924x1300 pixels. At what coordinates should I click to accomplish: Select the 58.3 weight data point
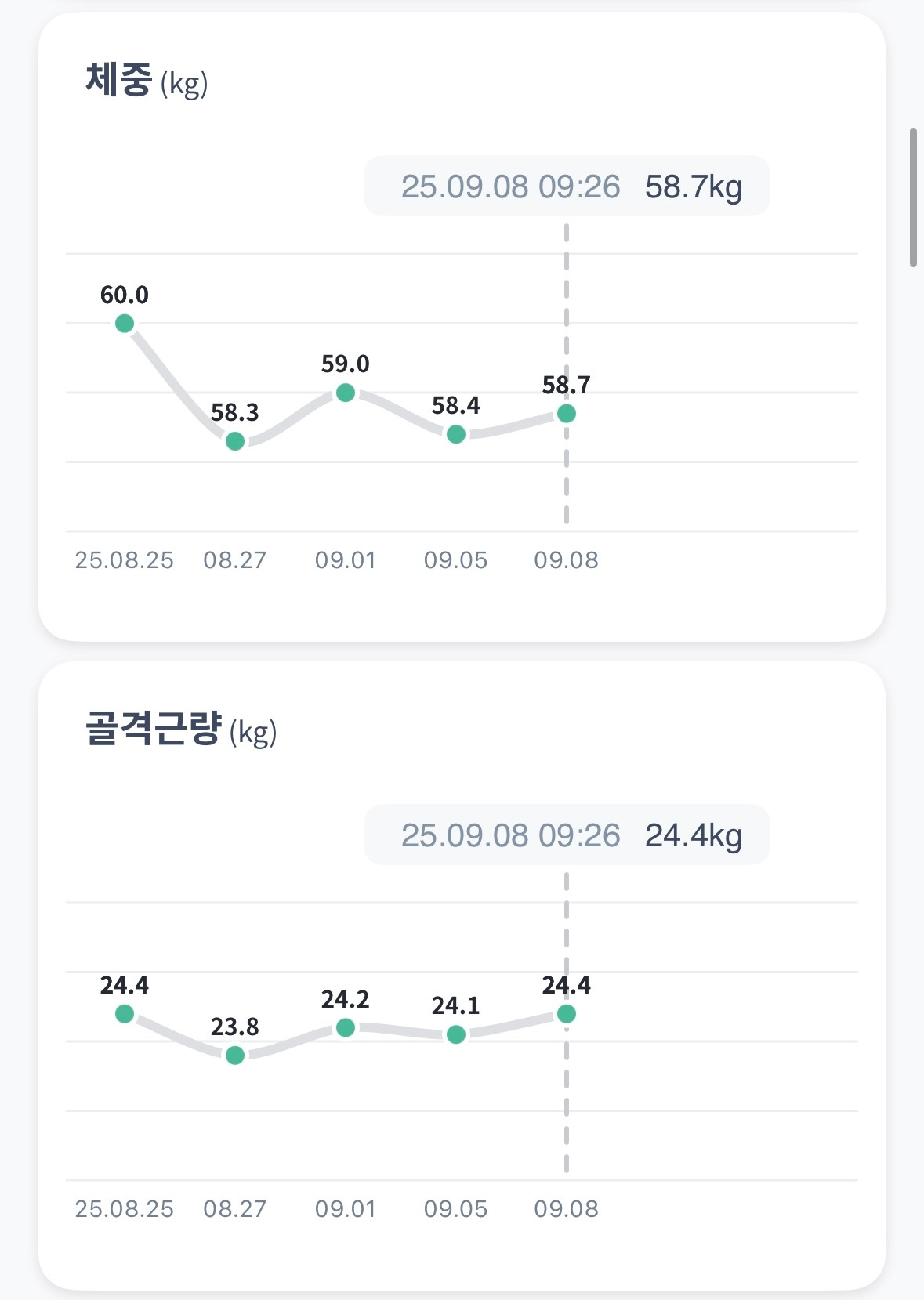(x=235, y=441)
